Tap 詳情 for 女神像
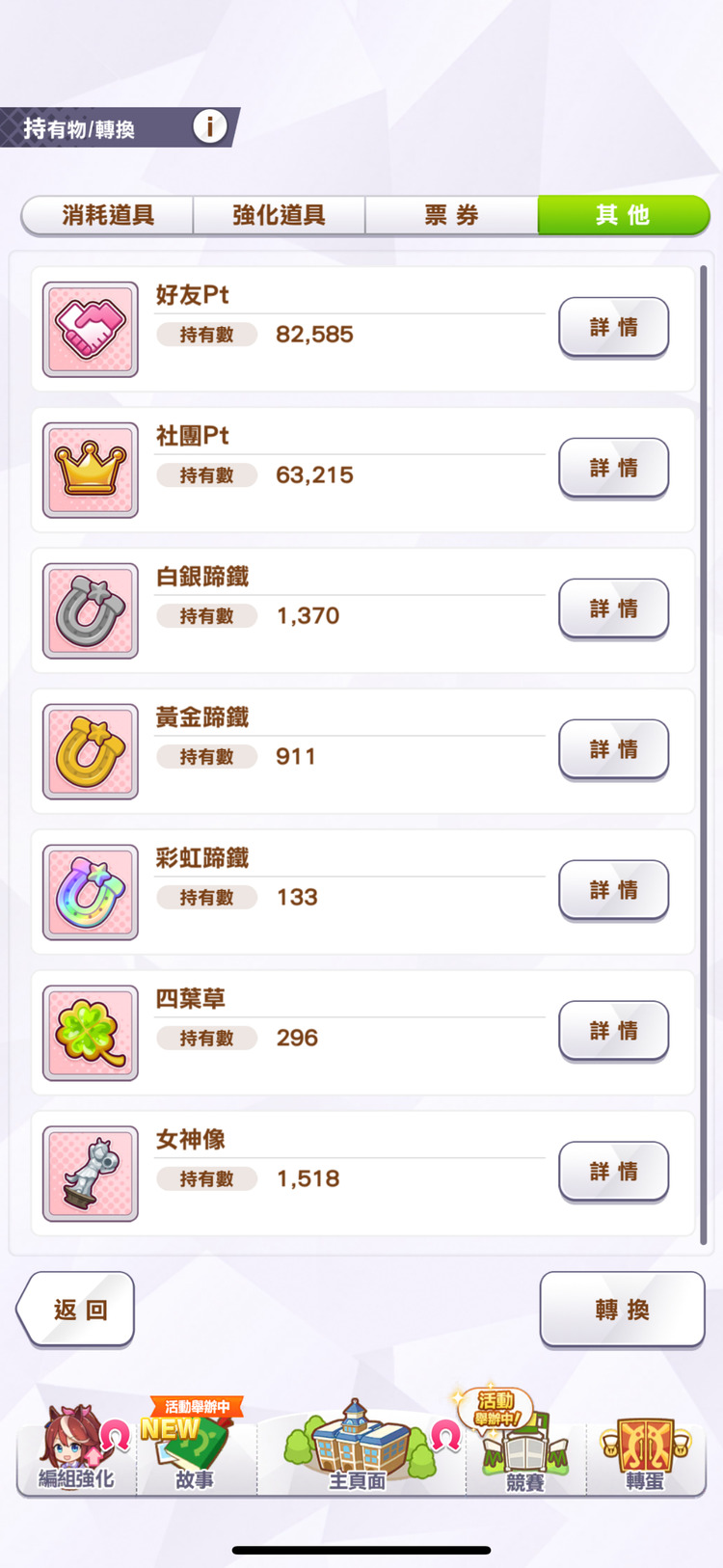This screenshot has width=723, height=1568. click(613, 1173)
